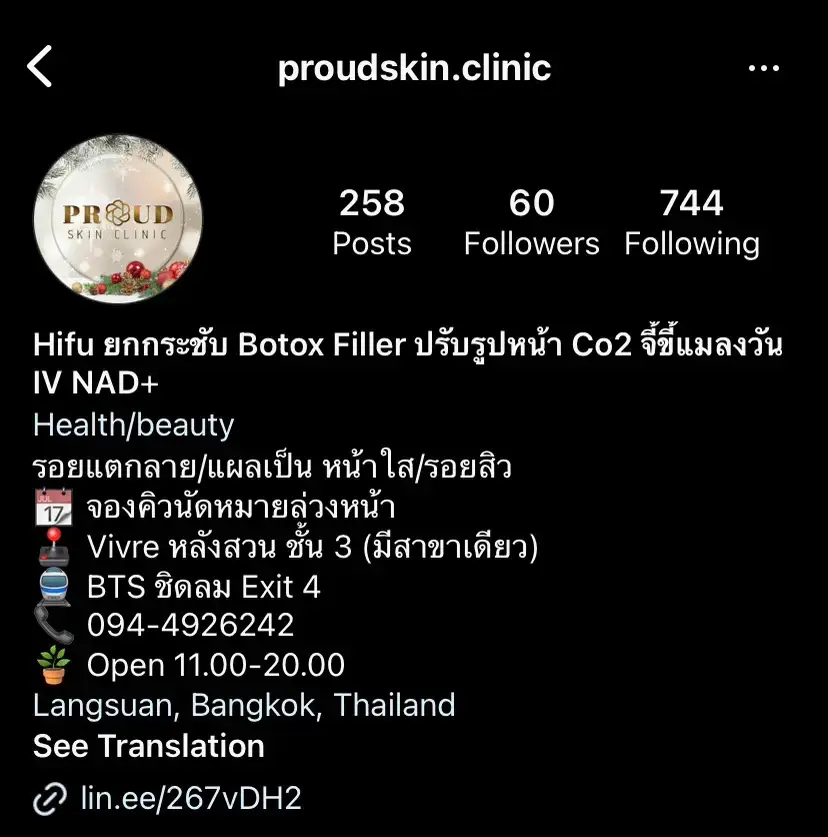This screenshot has height=837, width=828.
Task: Open the lin.ee/267vDH2 link
Action: coord(191,798)
